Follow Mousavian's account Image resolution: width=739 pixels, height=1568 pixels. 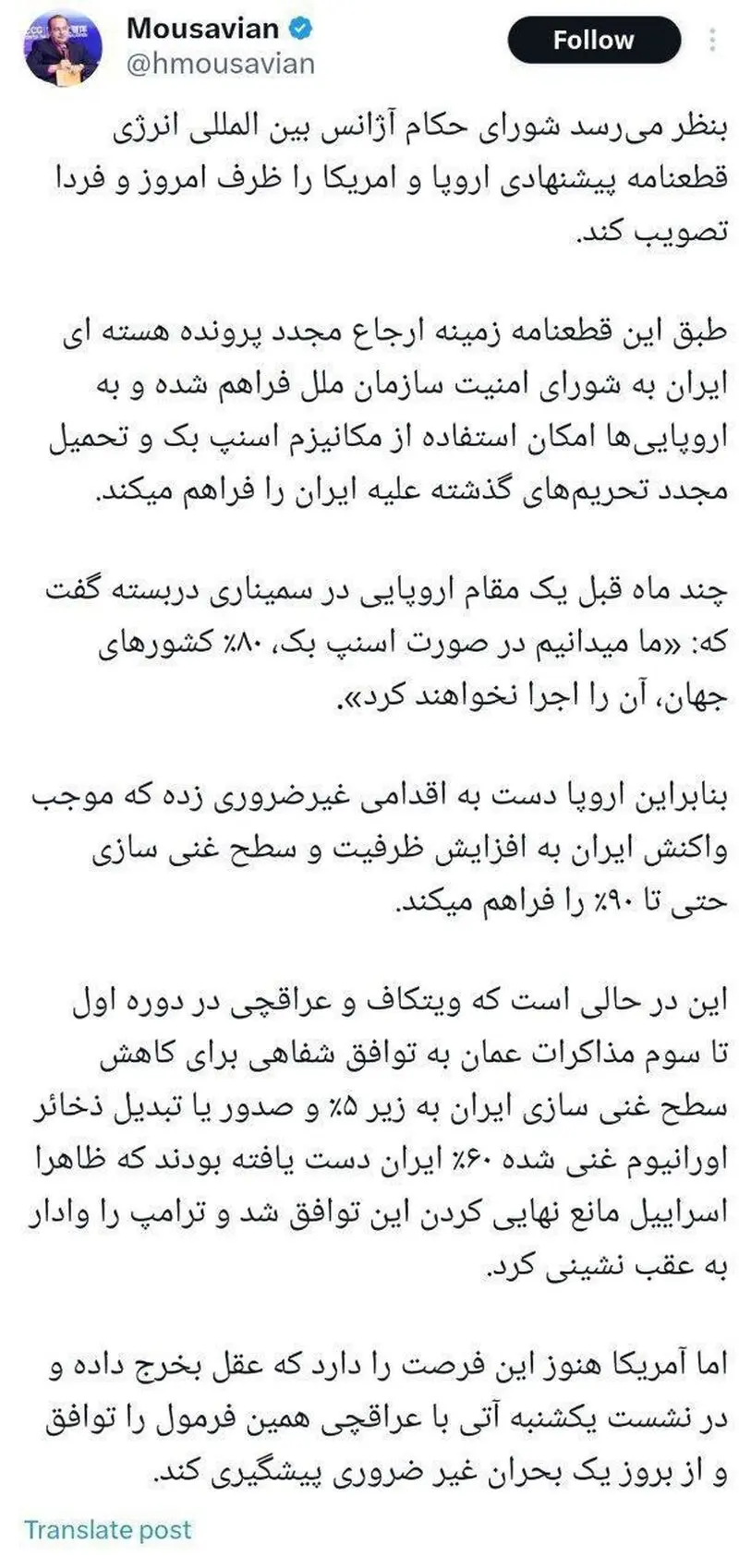pos(594,40)
